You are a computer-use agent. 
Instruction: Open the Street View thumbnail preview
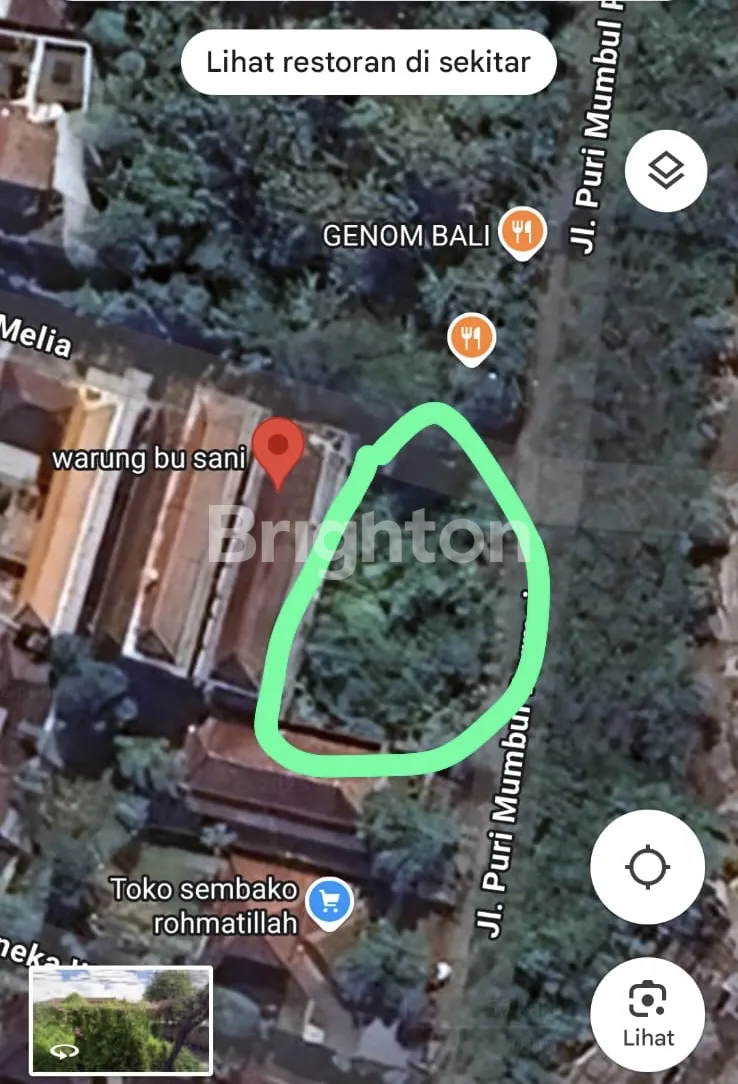[121, 1020]
